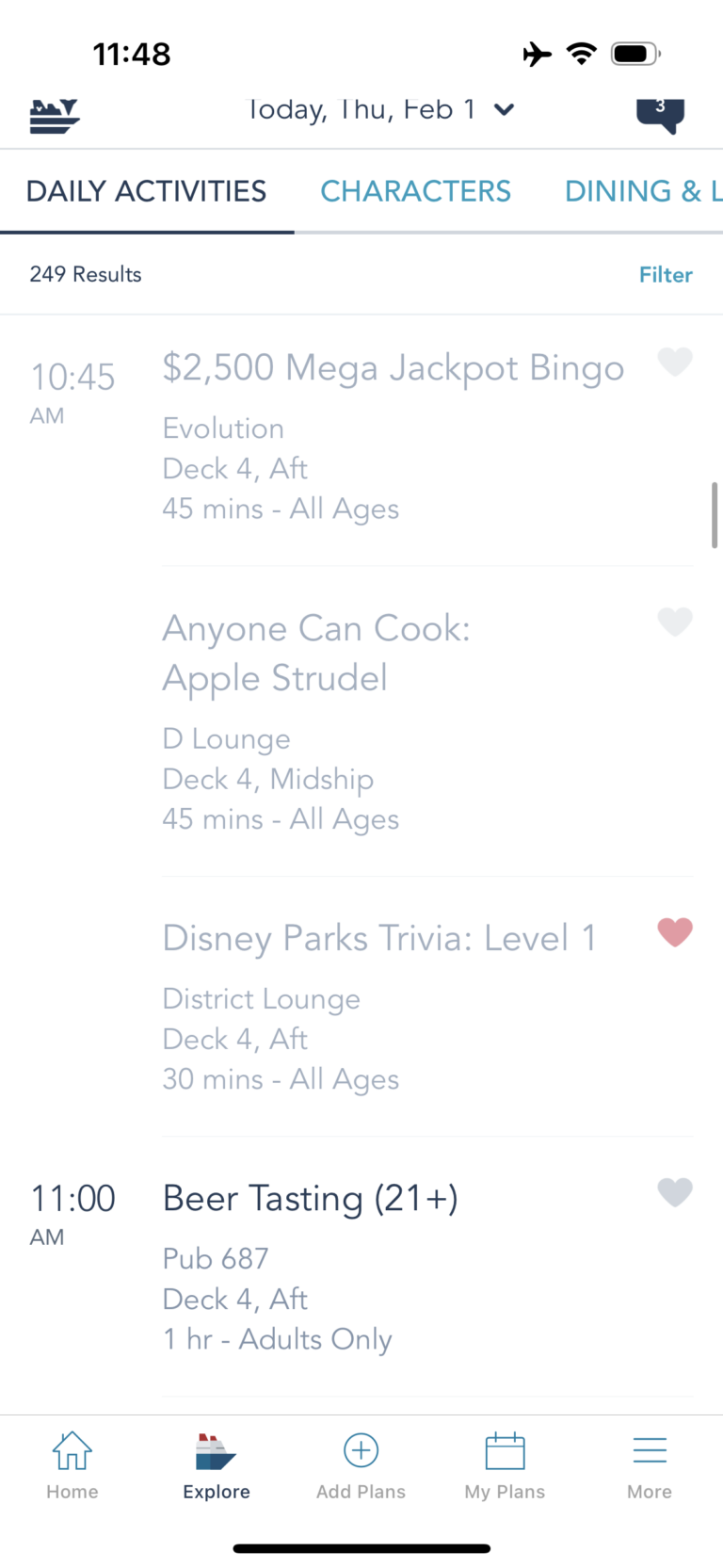
Task: Tap the airplane mode icon in status bar
Action: [538, 54]
